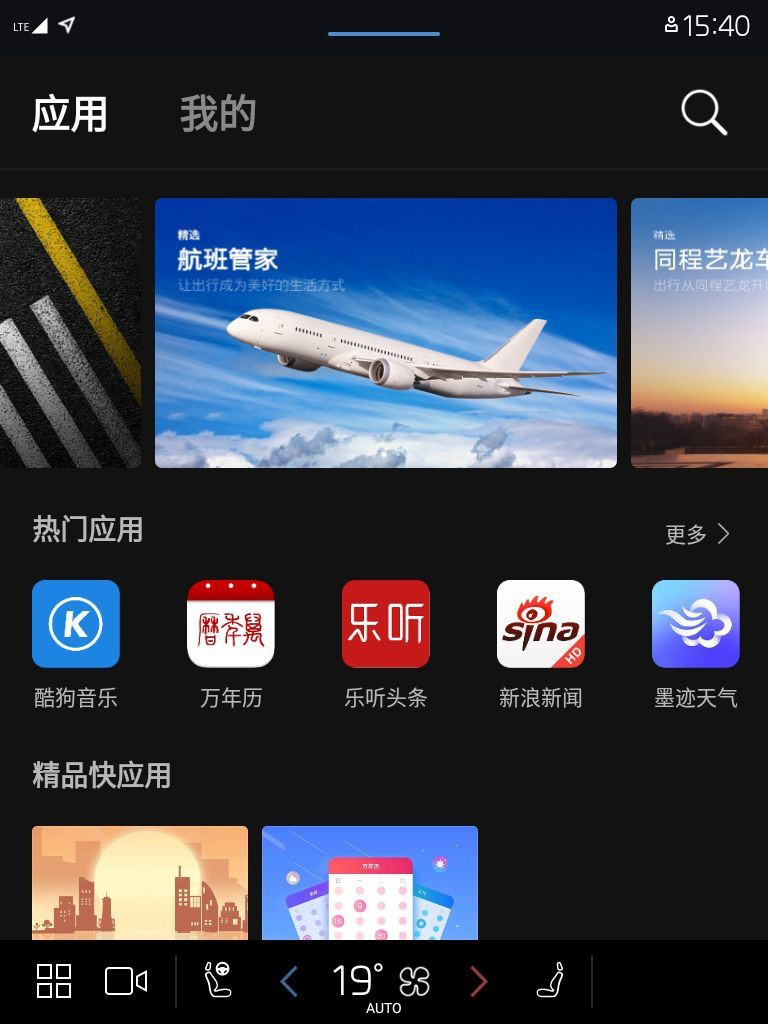View 更多 popular apps

[x=697, y=534]
